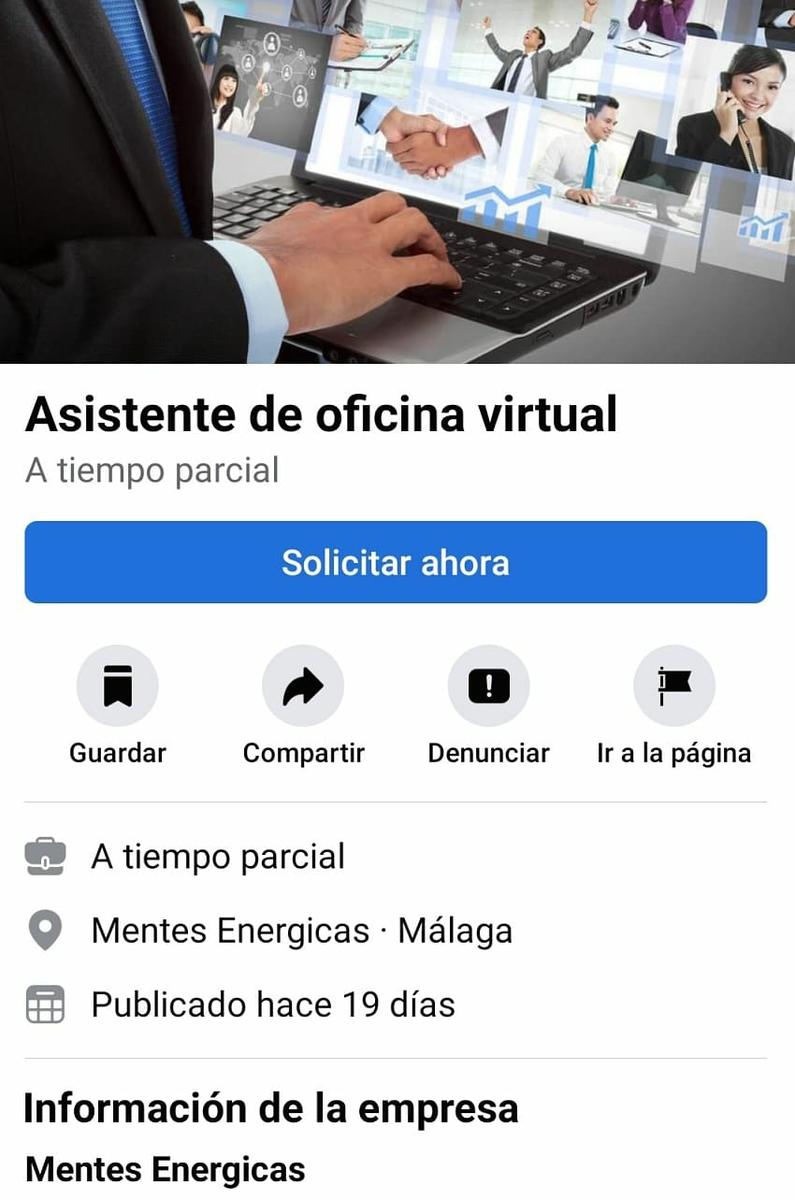Click 'Publicado hace 19 días' date text

click(273, 1004)
